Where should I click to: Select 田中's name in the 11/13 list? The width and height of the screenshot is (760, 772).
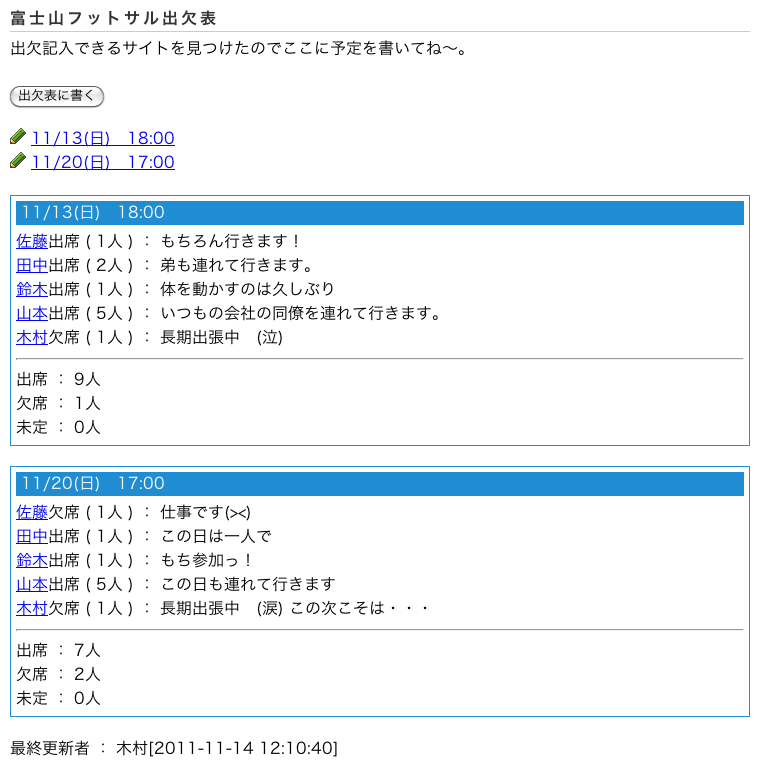click(x=32, y=265)
